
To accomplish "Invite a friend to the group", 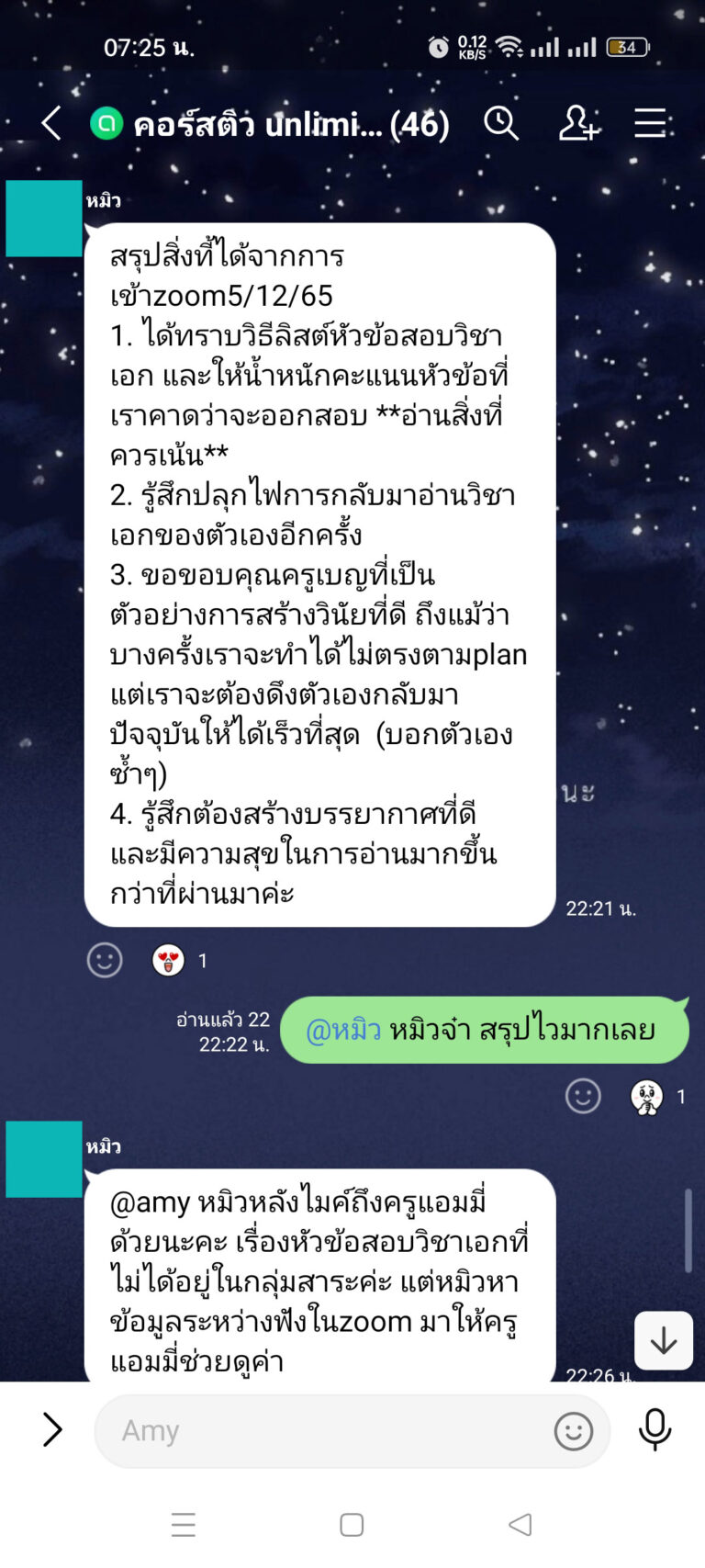I will (578, 123).
